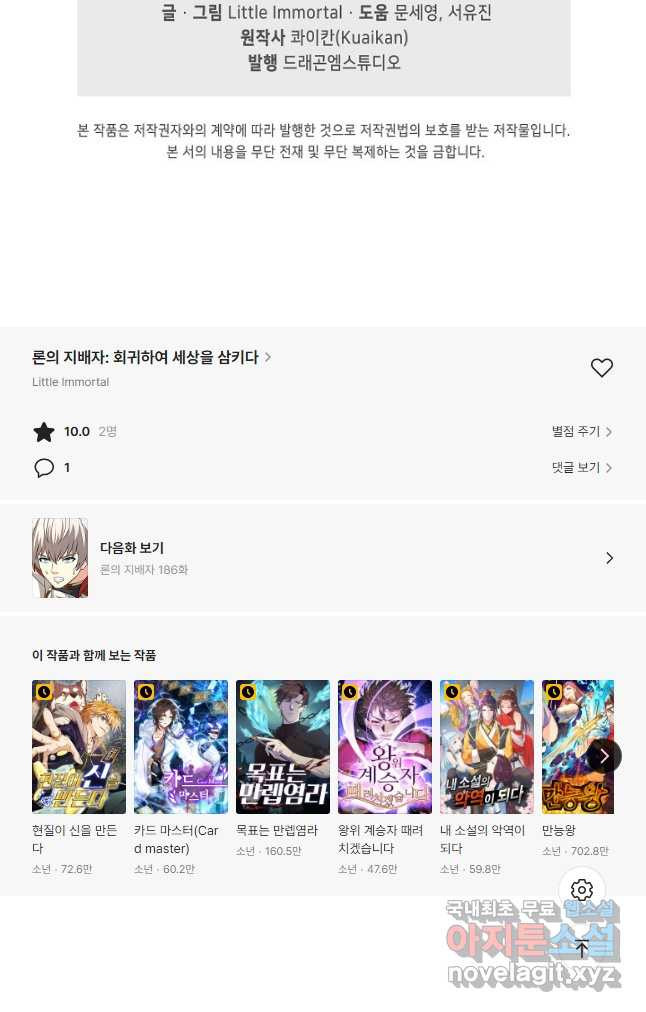
Task: Open 댓글 보기 comments
Action: pos(581,468)
